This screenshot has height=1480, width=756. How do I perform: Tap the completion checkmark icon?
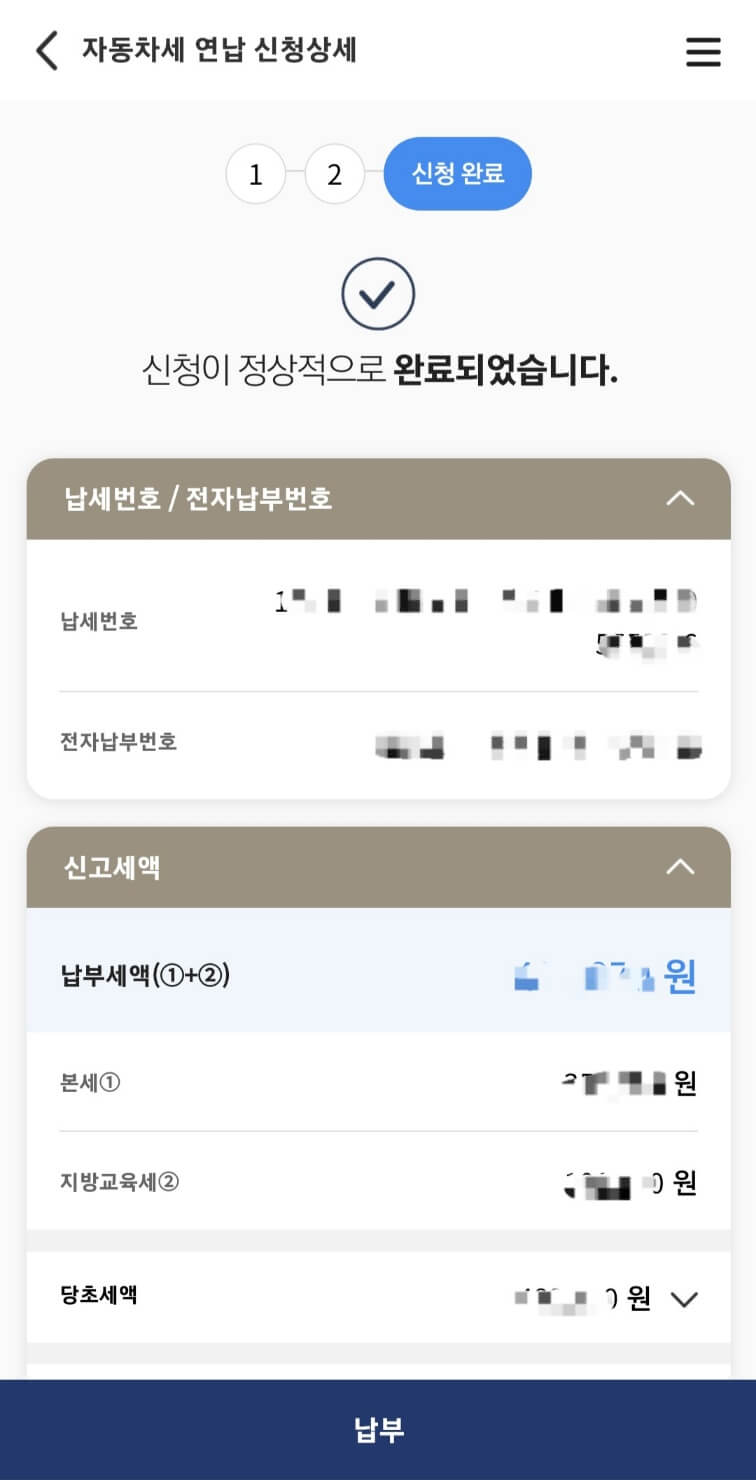tap(378, 293)
